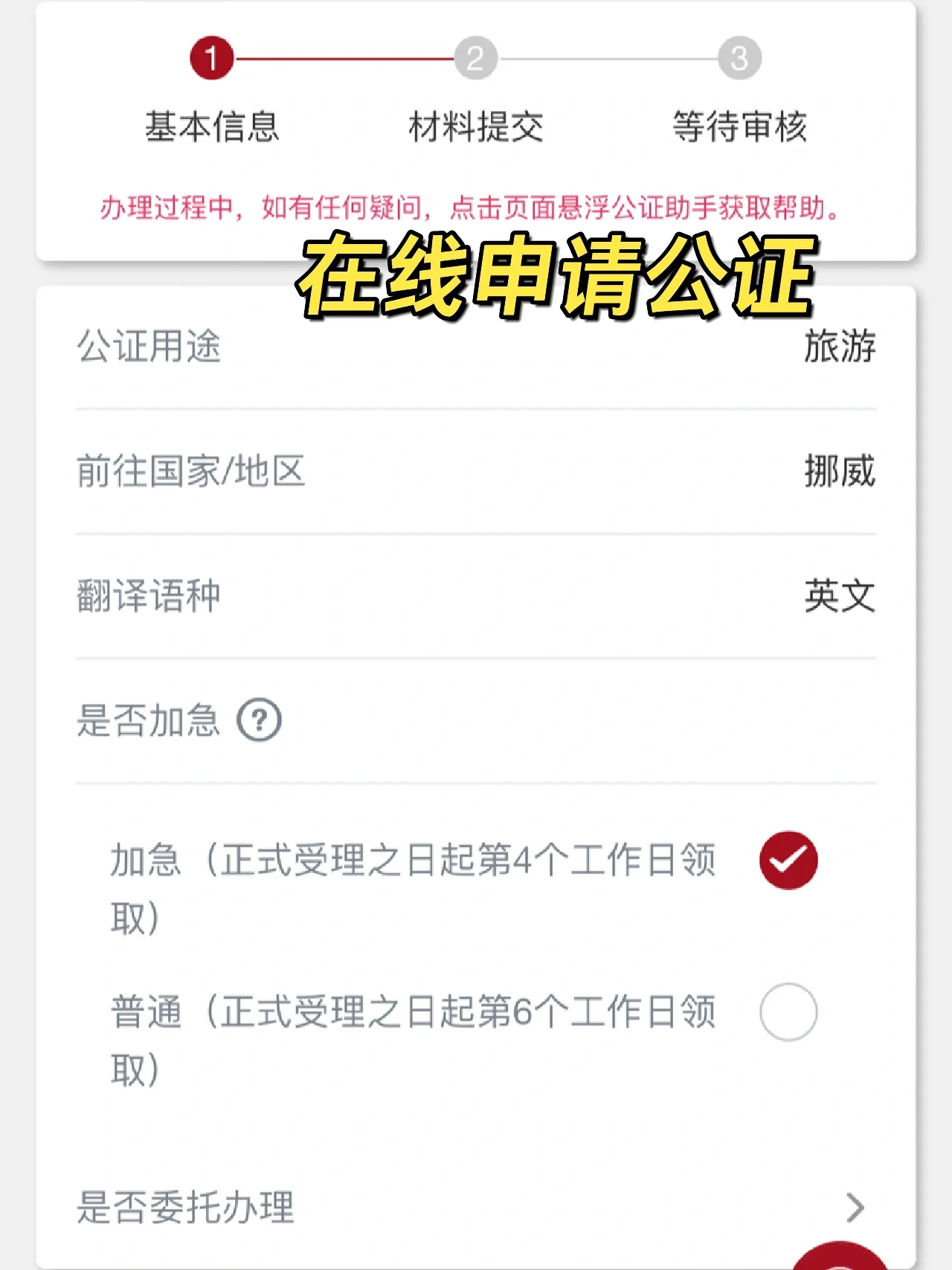Show help for 是否加急
Screen dimensions: 952x1270
tap(259, 720)
